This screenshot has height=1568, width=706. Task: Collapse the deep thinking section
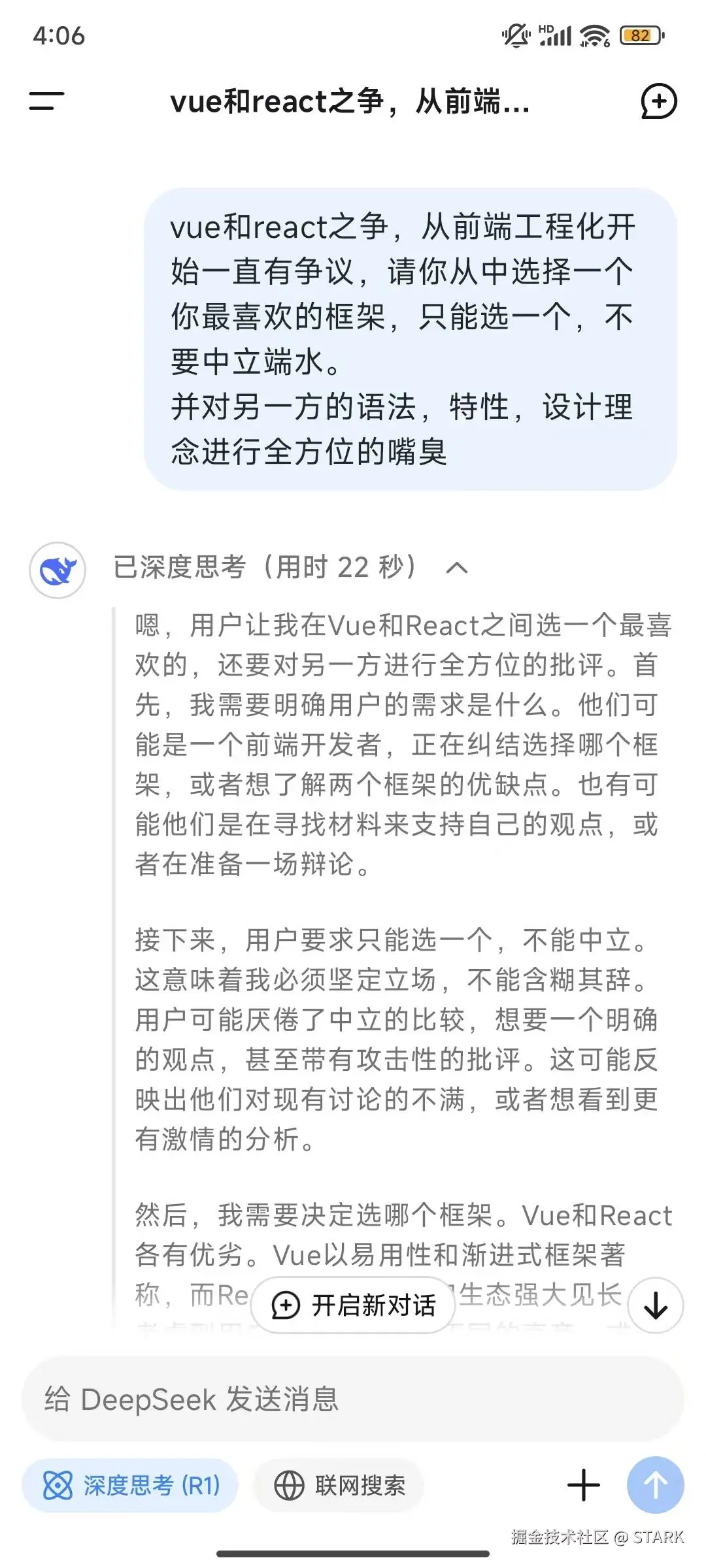[x=457, y=568]
